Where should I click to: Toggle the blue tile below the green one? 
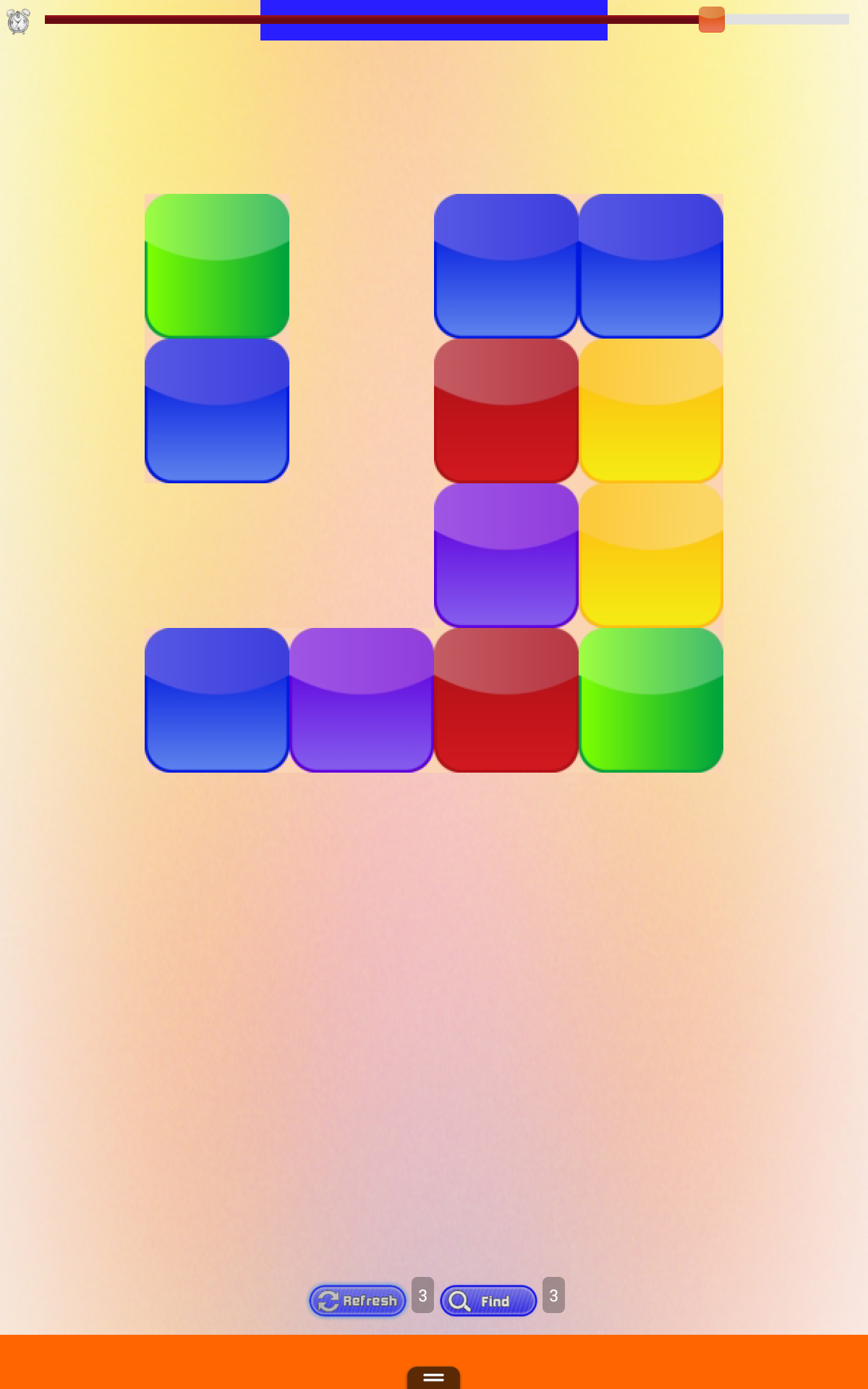coord(216,412)
